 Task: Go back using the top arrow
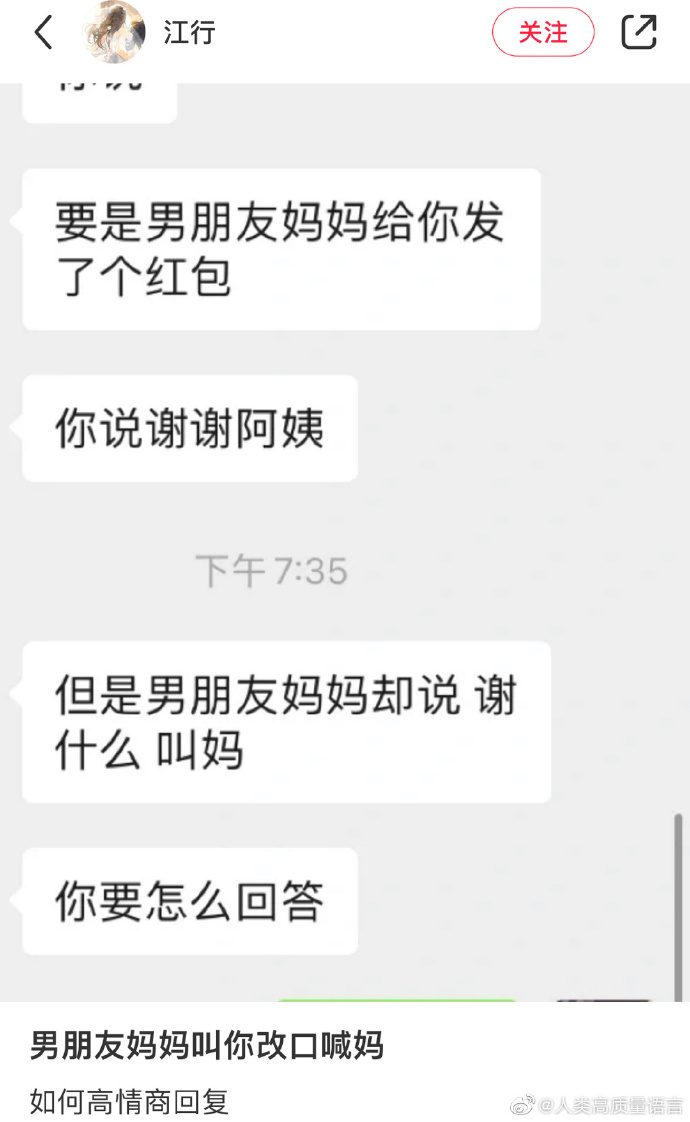(43, 33)
